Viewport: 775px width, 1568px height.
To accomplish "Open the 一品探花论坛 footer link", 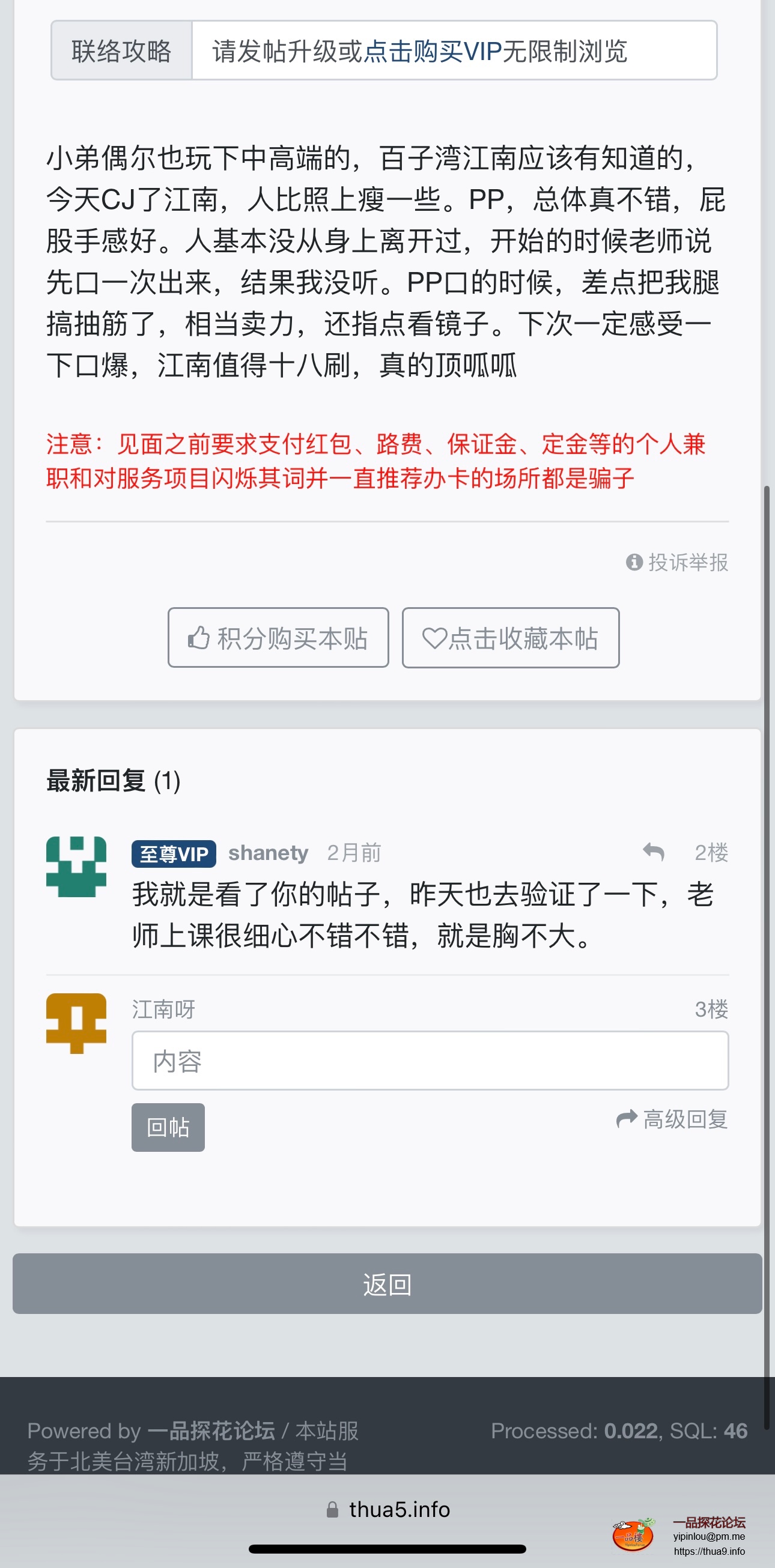I will (x=211, y=1430).
